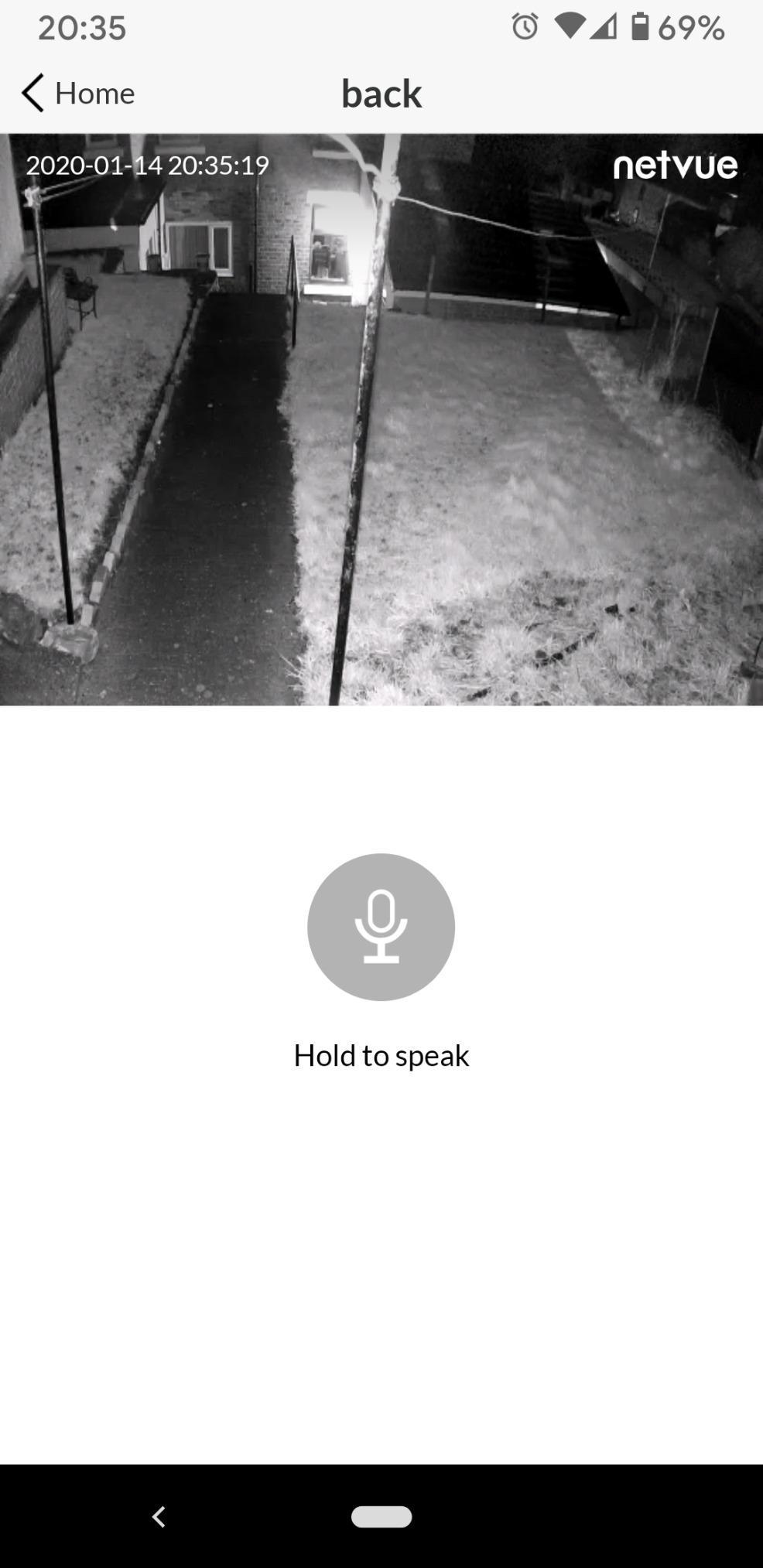Tap the live camera feed
Image resolution: width=763 pixels, height=1568 pixels.
381,419
